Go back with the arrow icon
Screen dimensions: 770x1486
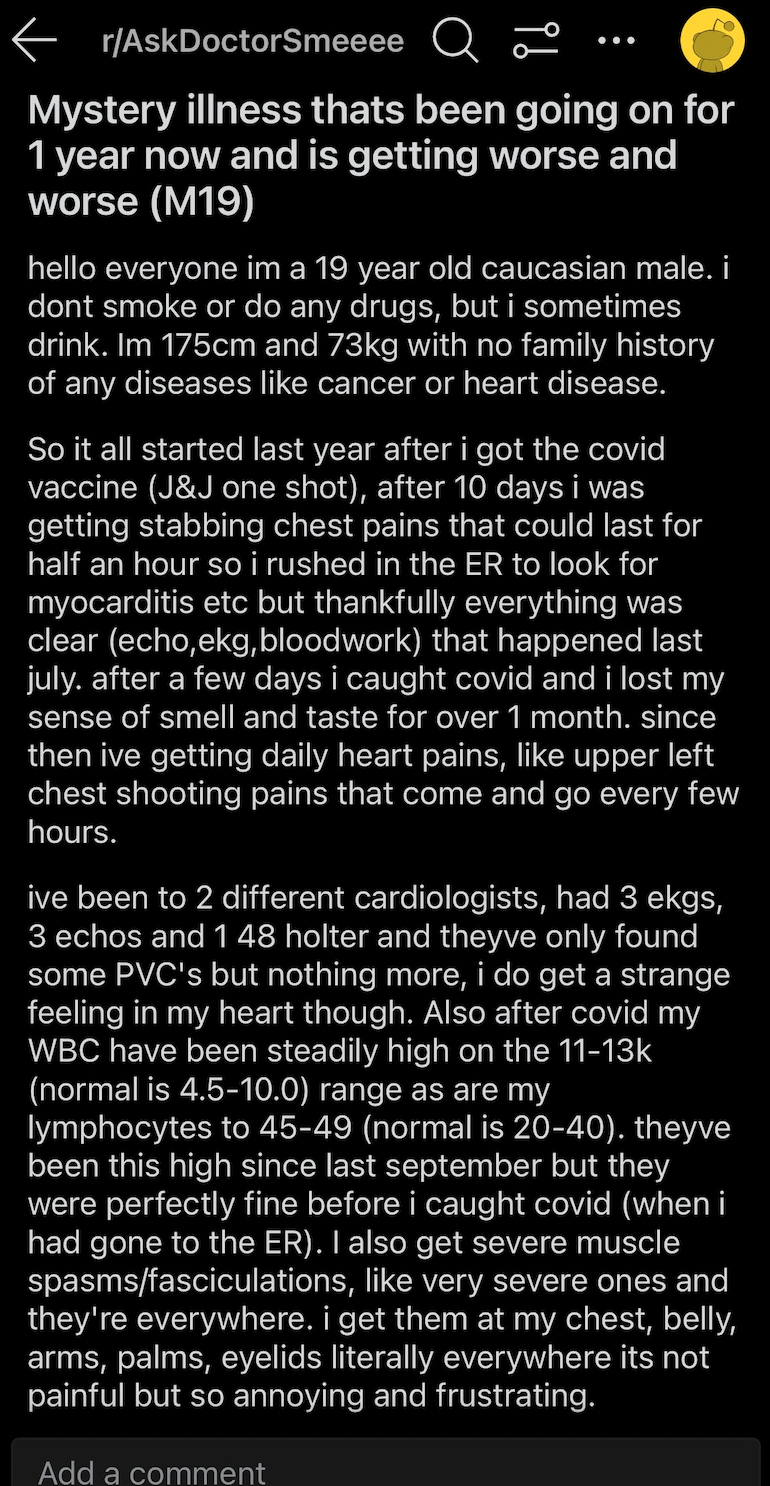click(35, 41)
